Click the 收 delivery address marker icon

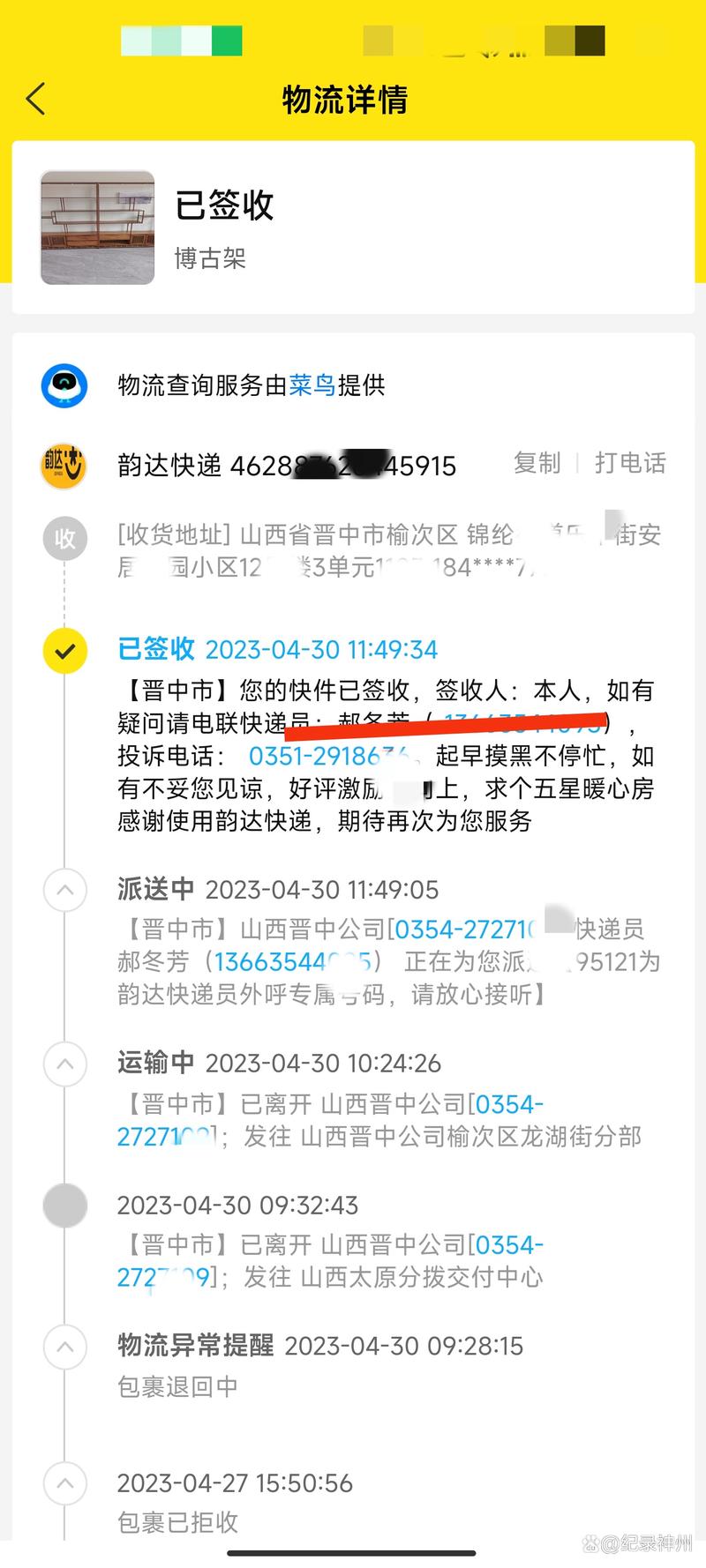tap(64, 538)
